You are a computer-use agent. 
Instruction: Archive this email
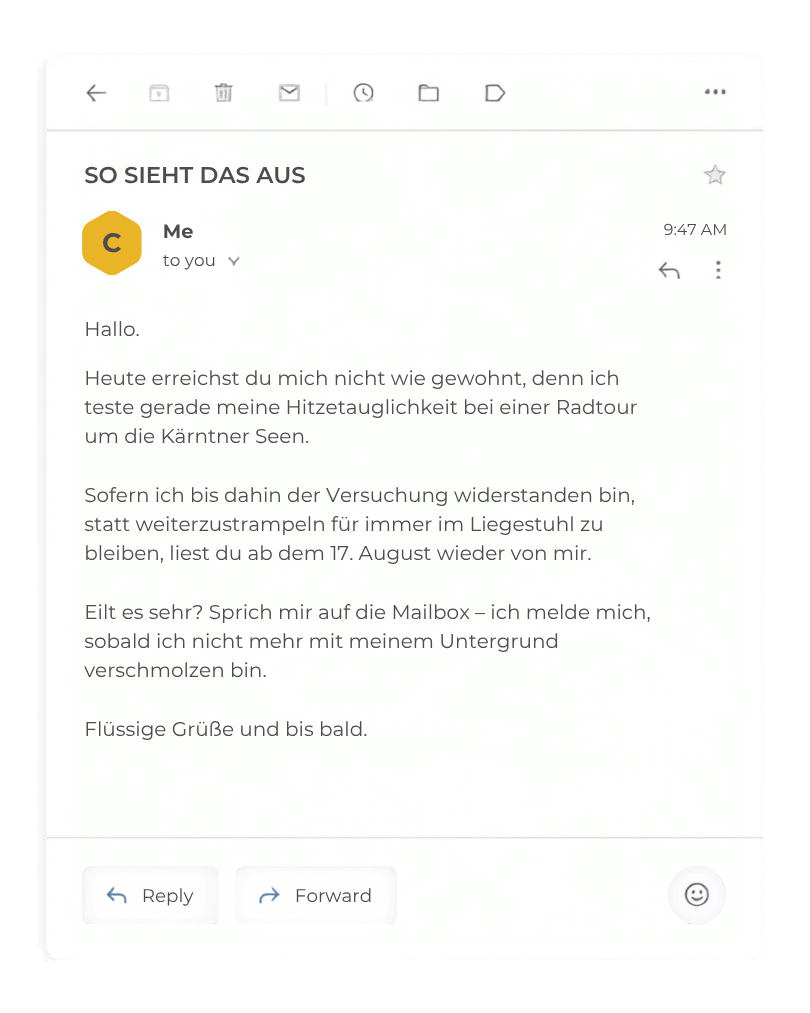[x=159, y=93]
